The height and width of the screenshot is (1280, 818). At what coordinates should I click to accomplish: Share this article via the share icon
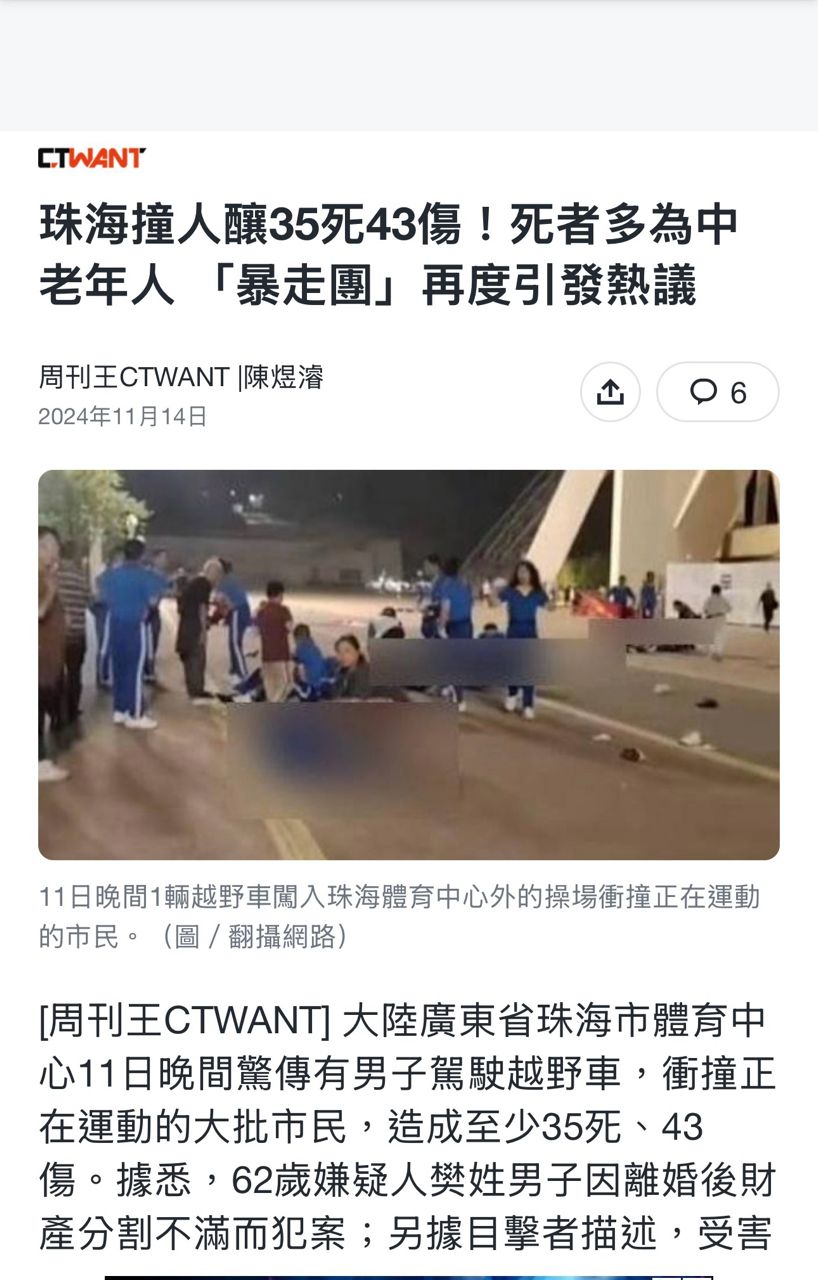pyautogui.click(x=610, y=392)
